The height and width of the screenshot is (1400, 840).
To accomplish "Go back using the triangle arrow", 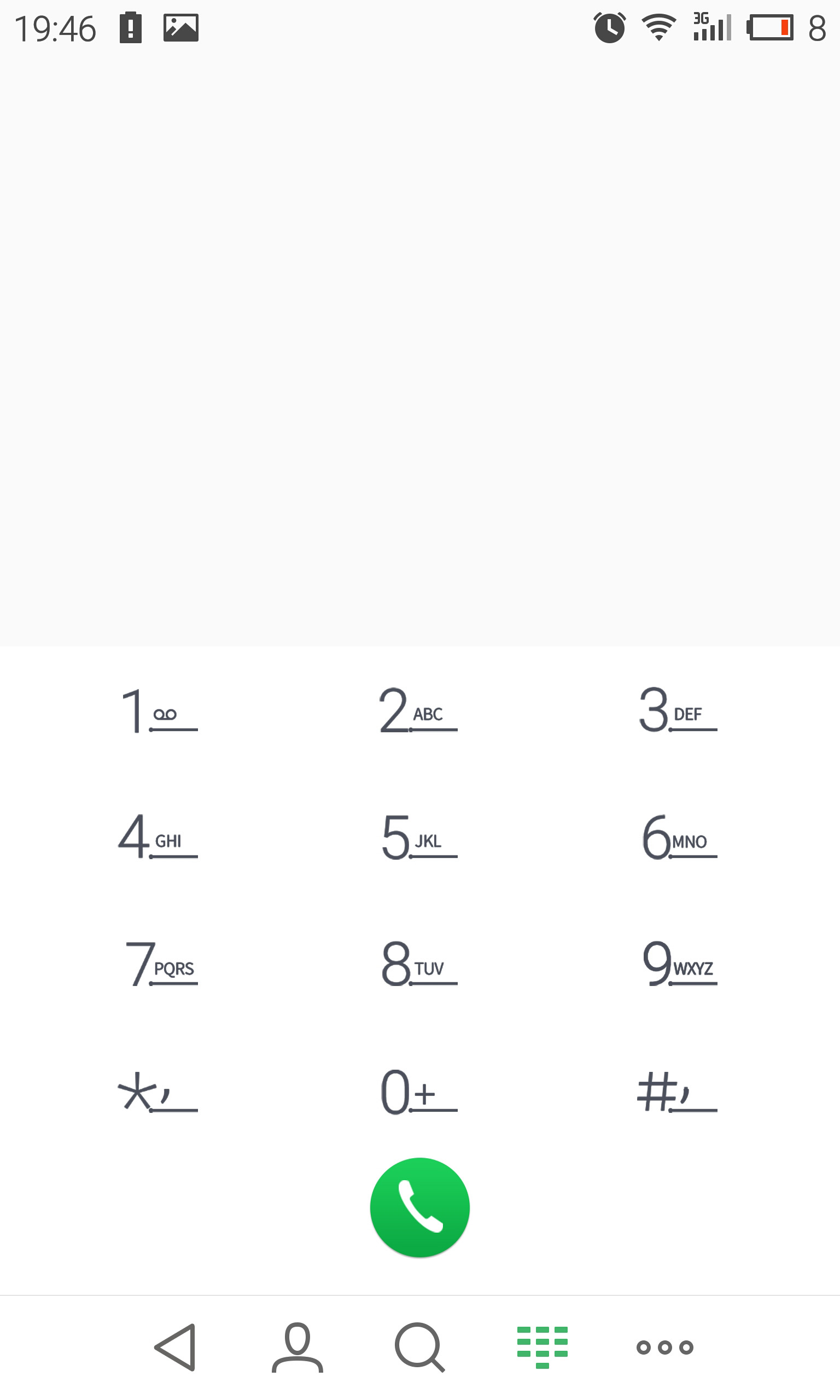I will pyautogui.click(x=176, y=1347).
